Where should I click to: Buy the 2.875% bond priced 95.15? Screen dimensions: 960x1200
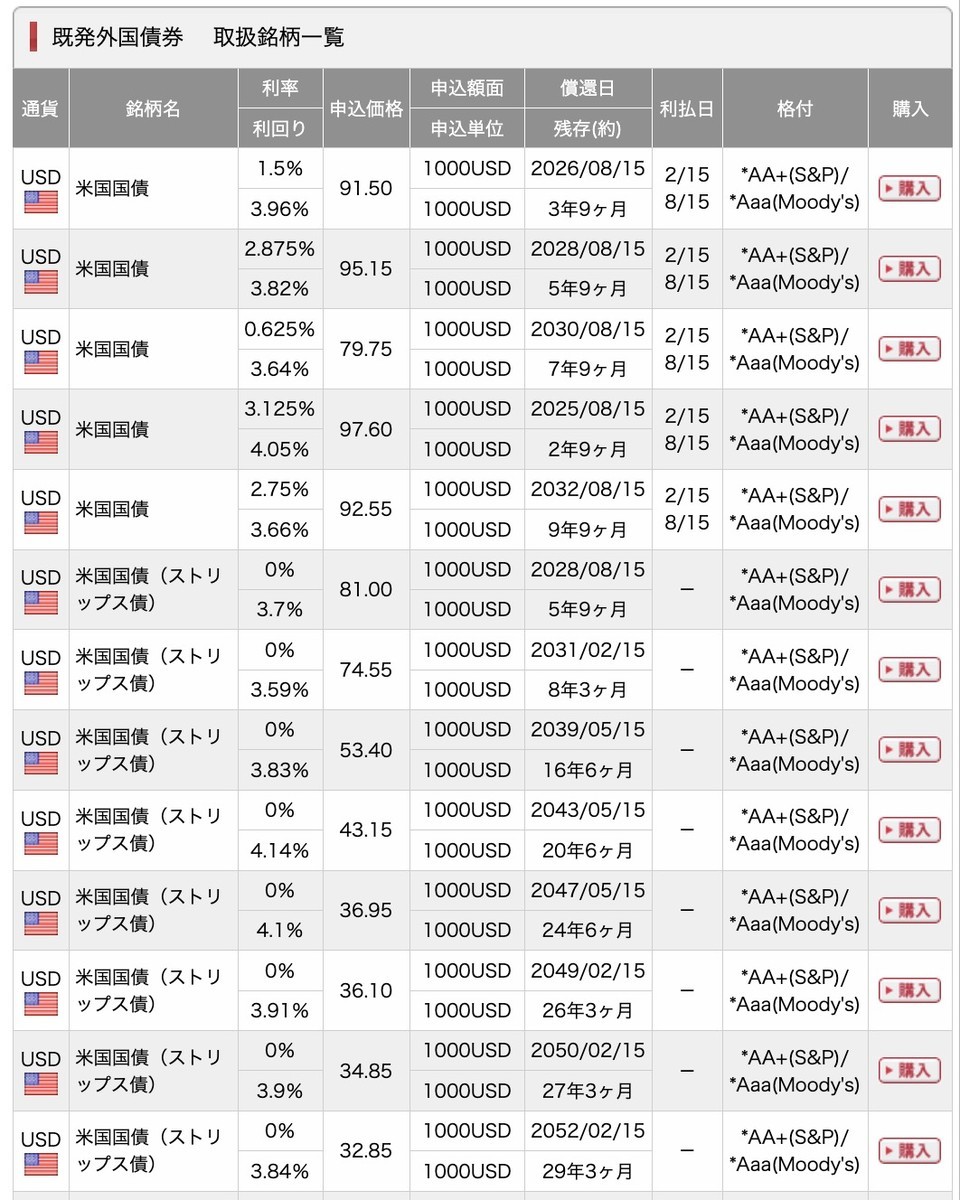pos(909,268)
